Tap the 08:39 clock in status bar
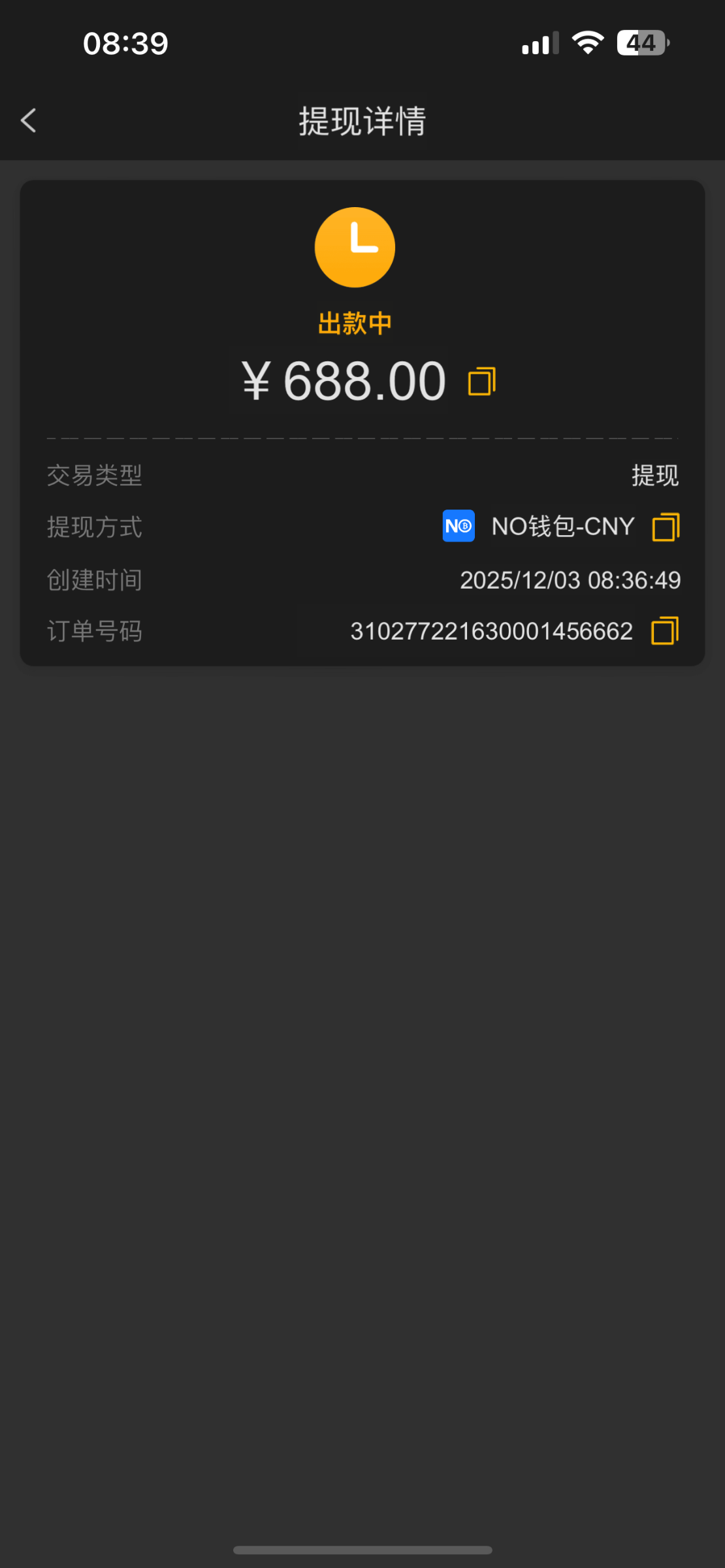This screenshot has height=1568, width=725. pos(125,42)
